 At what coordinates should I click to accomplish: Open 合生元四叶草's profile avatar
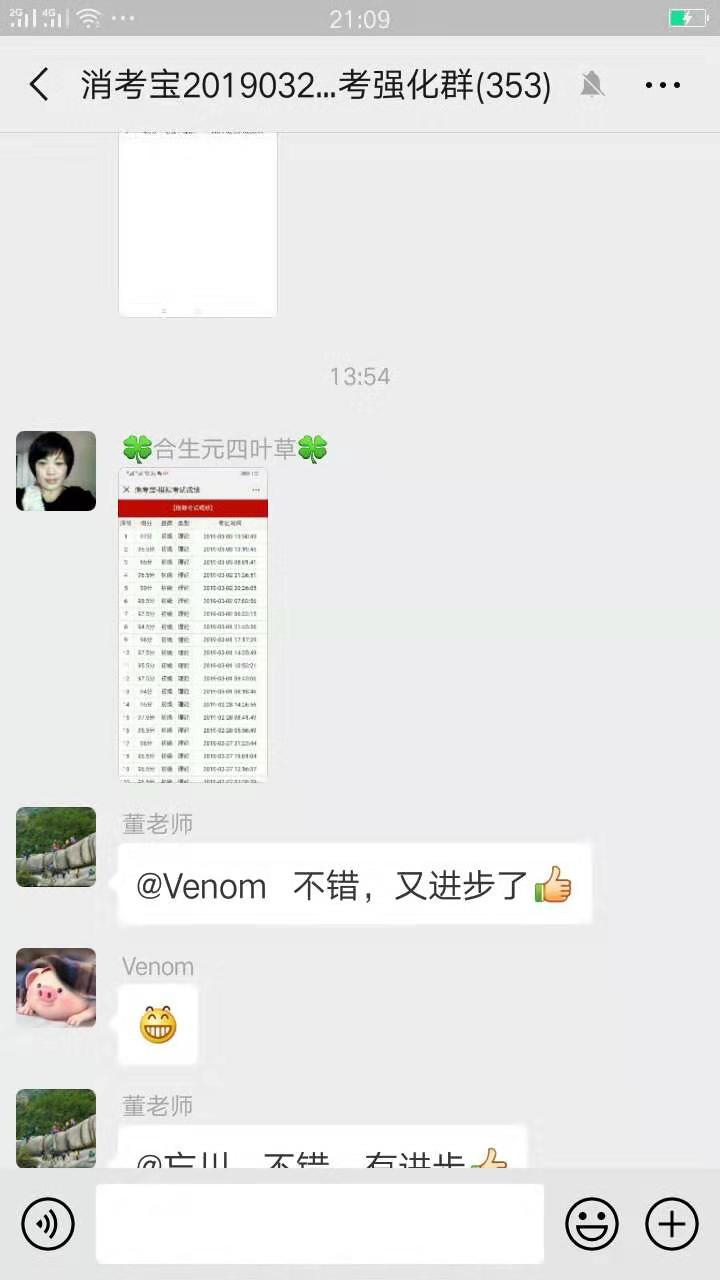(x=56, y=471)
